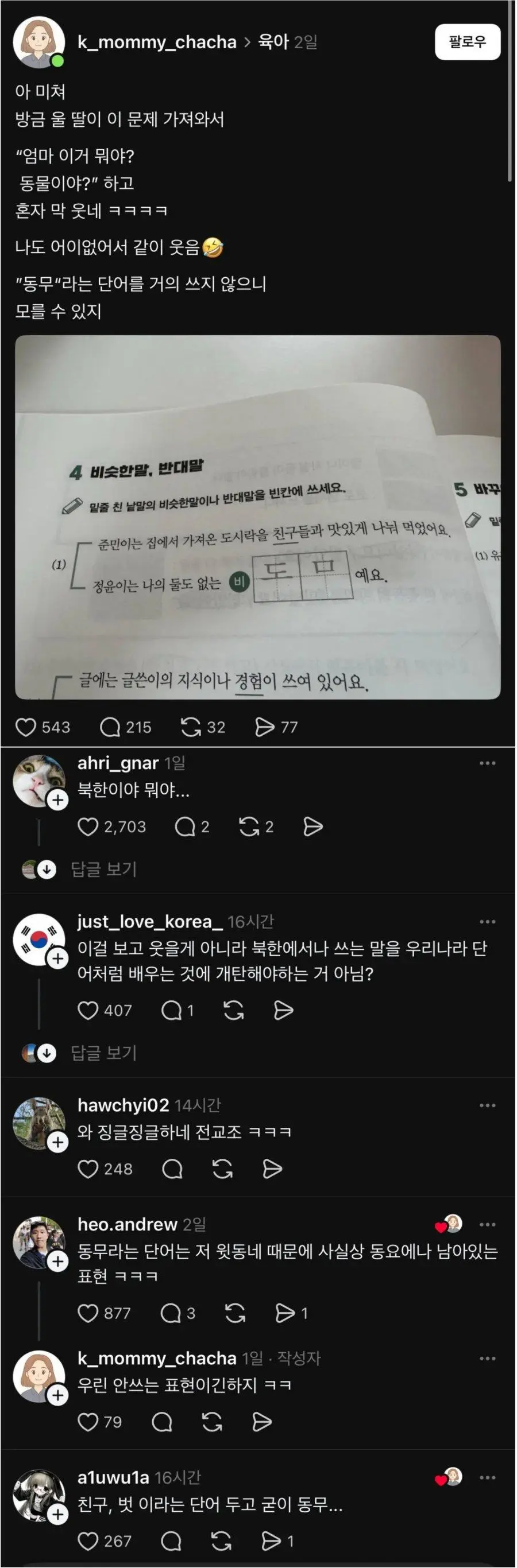Expand replies under ahri_gnar's comment

[x=103, y=869]
